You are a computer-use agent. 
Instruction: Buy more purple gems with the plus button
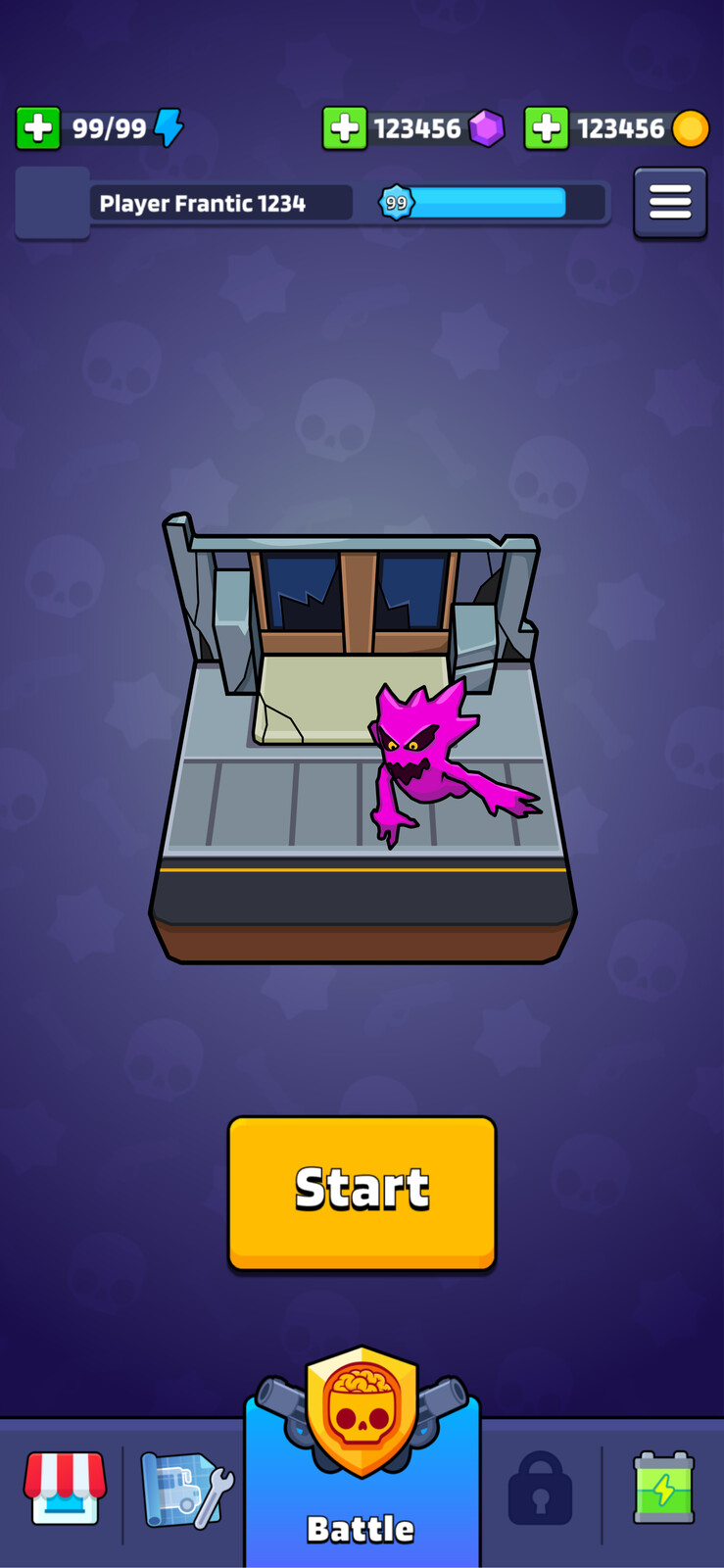tap(345, 128)
